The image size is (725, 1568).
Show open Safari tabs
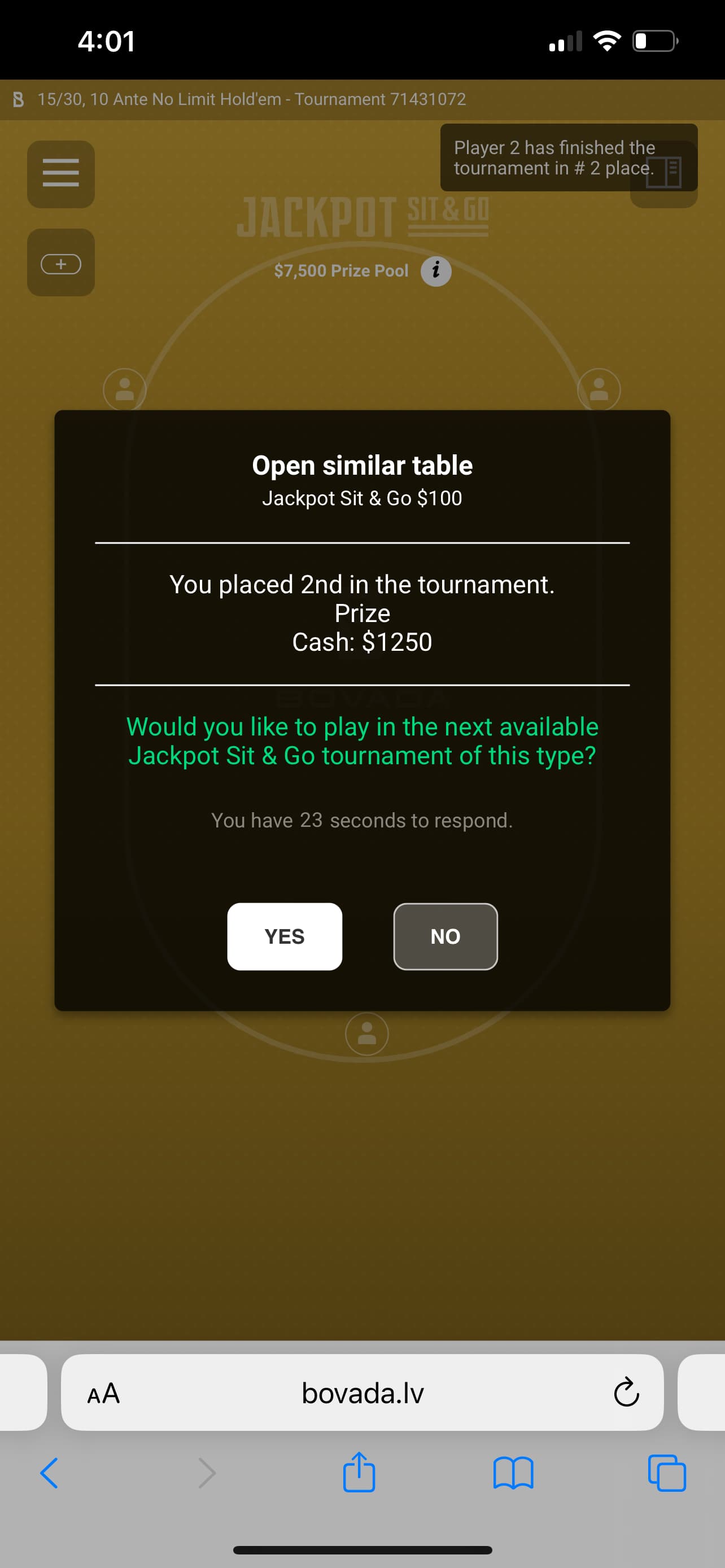click(x=667, y=1473)
